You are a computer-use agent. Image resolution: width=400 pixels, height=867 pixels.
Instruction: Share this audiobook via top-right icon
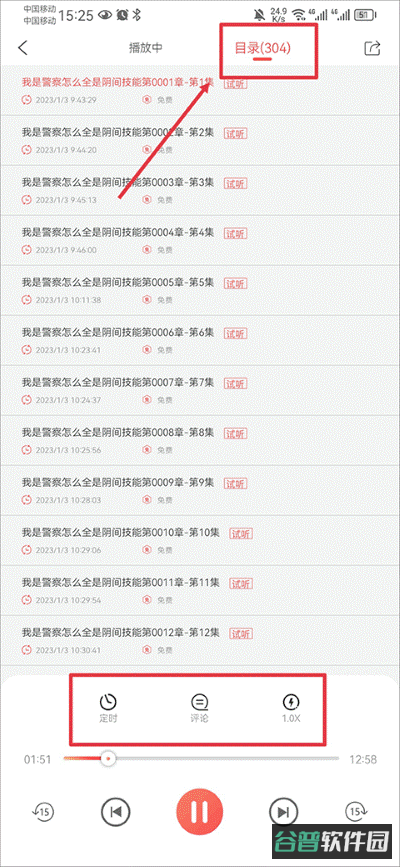[373, 48]
